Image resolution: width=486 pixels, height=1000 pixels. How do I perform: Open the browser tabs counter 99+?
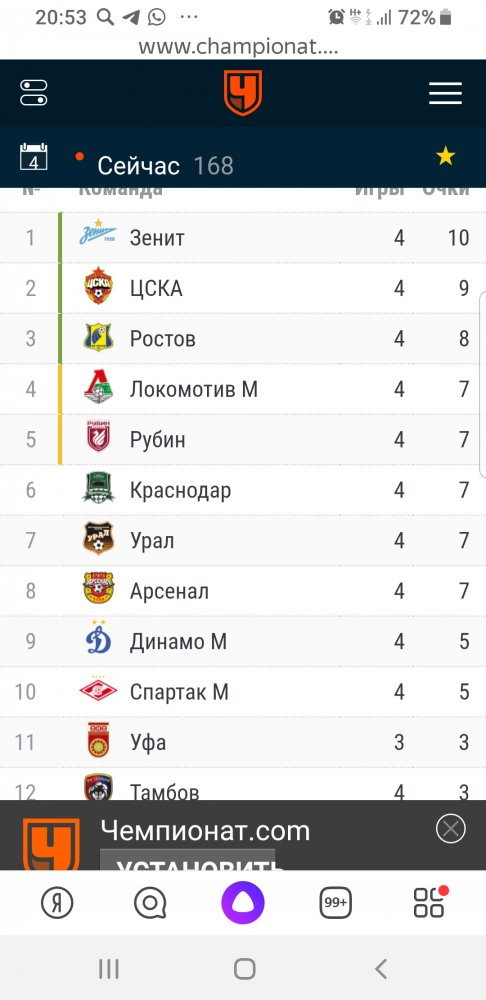pyautogui.click(x=335, y=903)
